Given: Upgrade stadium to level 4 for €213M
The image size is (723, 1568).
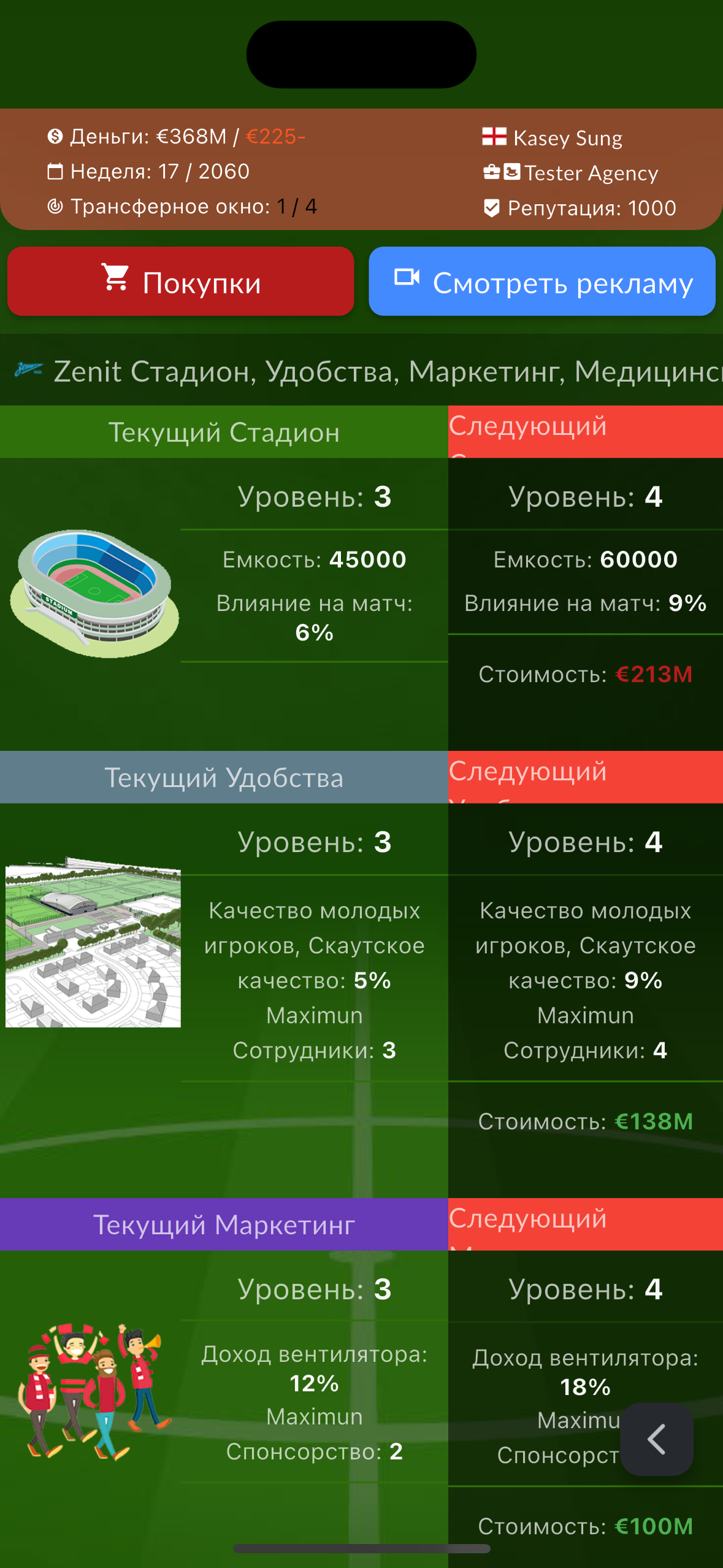Looking at the screenshot, I should tap(586, 674).
